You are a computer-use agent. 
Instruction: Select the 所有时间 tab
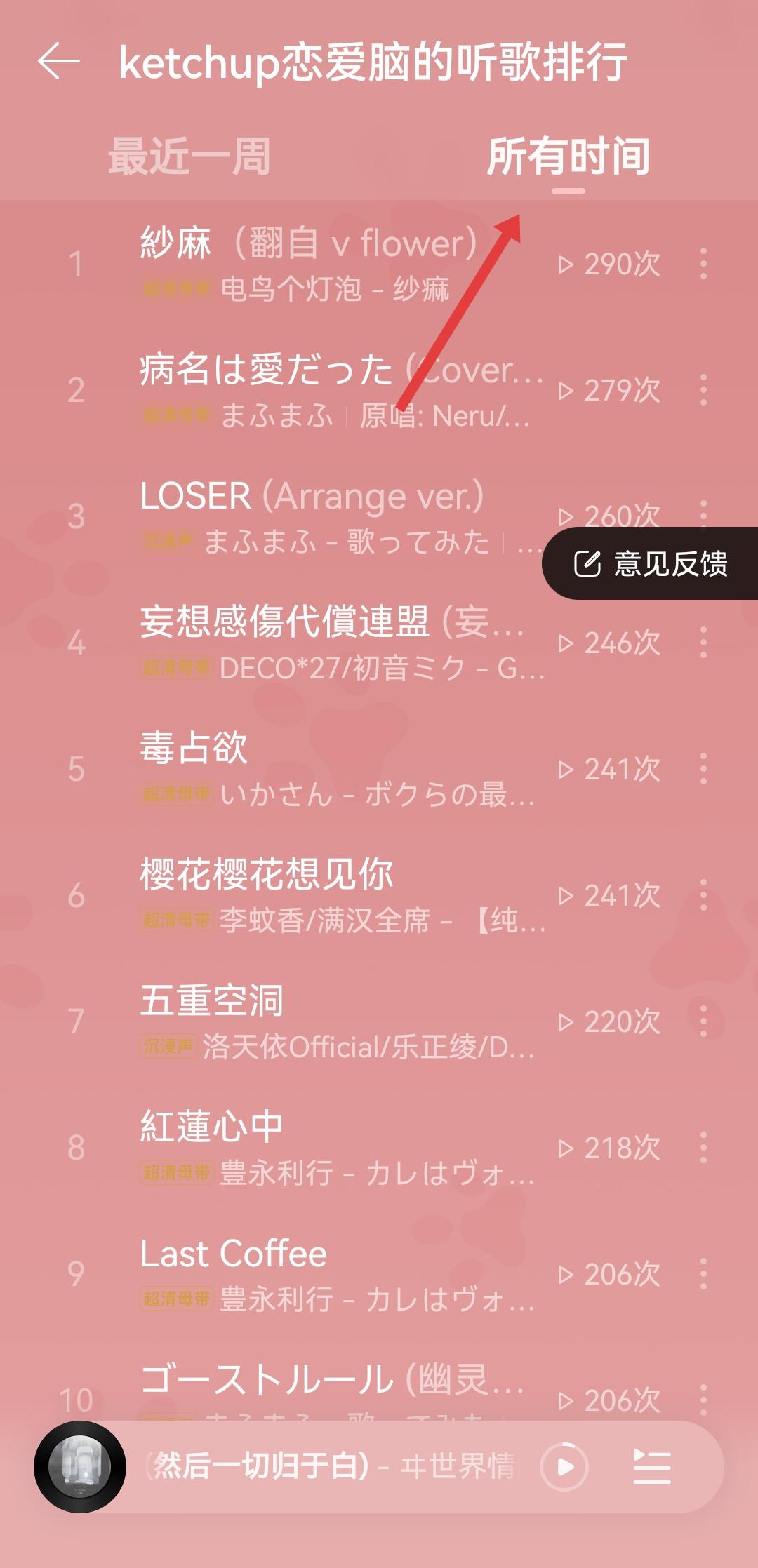tap(568, 156)
